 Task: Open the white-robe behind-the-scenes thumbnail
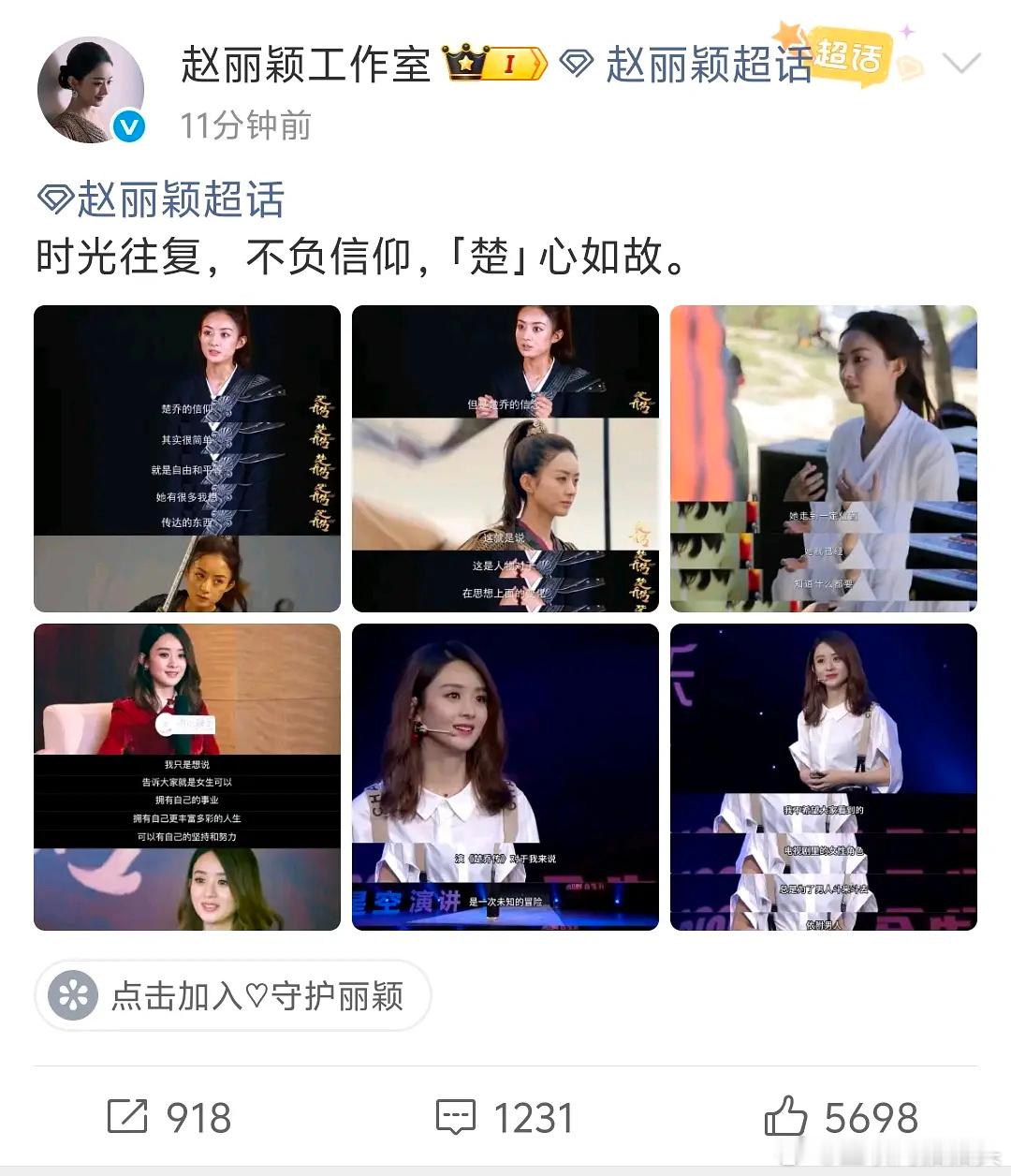824,457
